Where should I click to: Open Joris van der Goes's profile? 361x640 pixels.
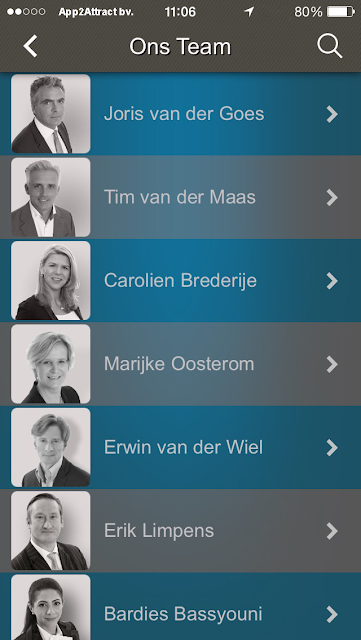click(x=180, y=114)
